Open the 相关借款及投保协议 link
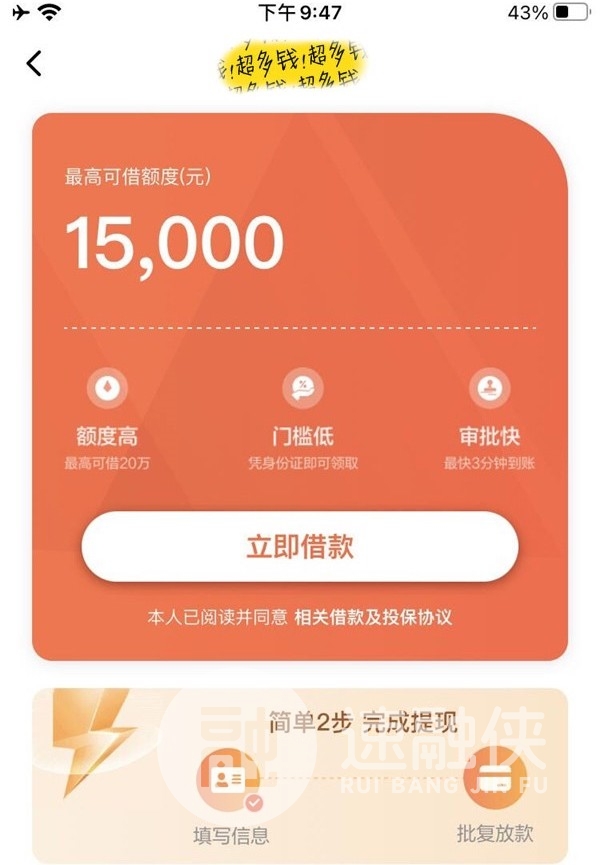This screenshot has width=600, height=865. (373, 617)
